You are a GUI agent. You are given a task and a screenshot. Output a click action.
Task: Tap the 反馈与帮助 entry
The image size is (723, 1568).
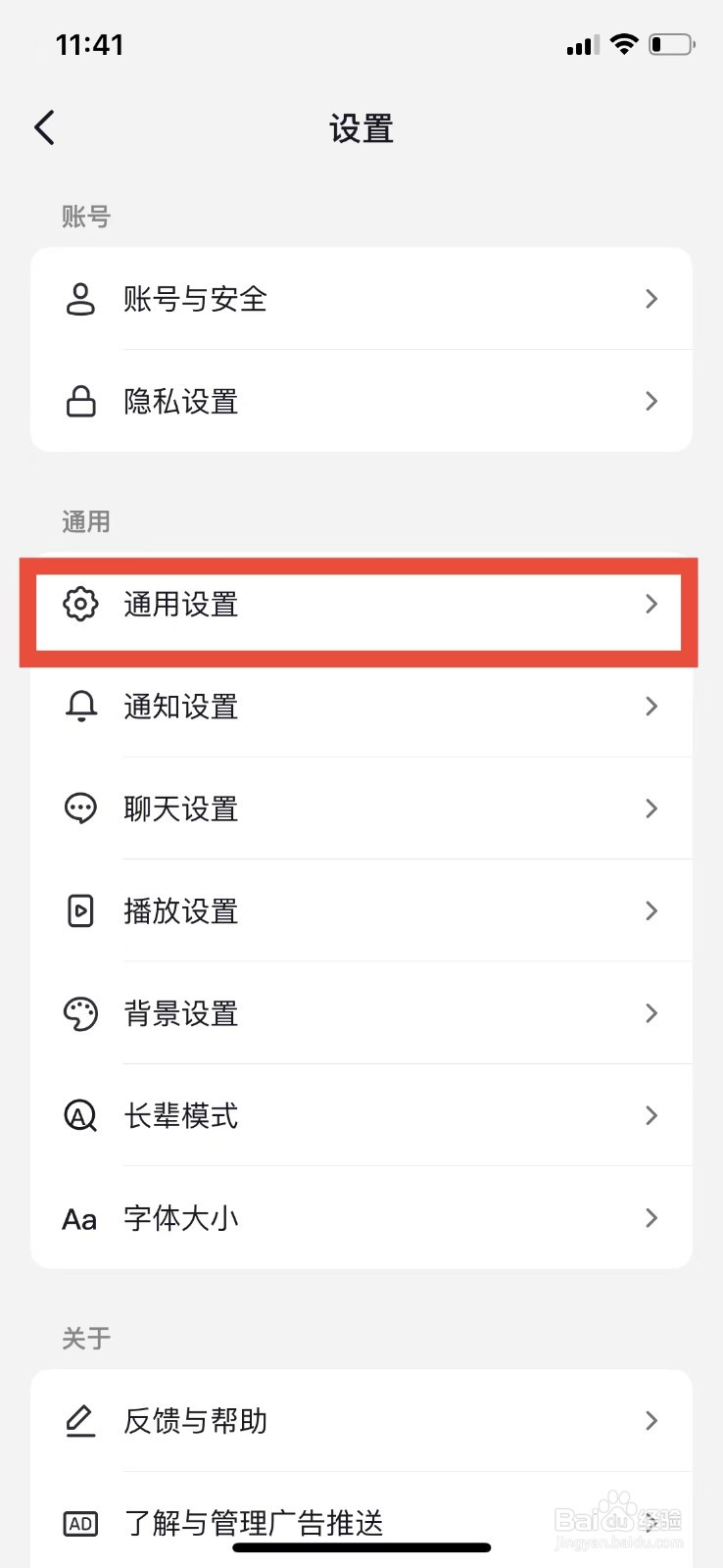(361, 1420)
